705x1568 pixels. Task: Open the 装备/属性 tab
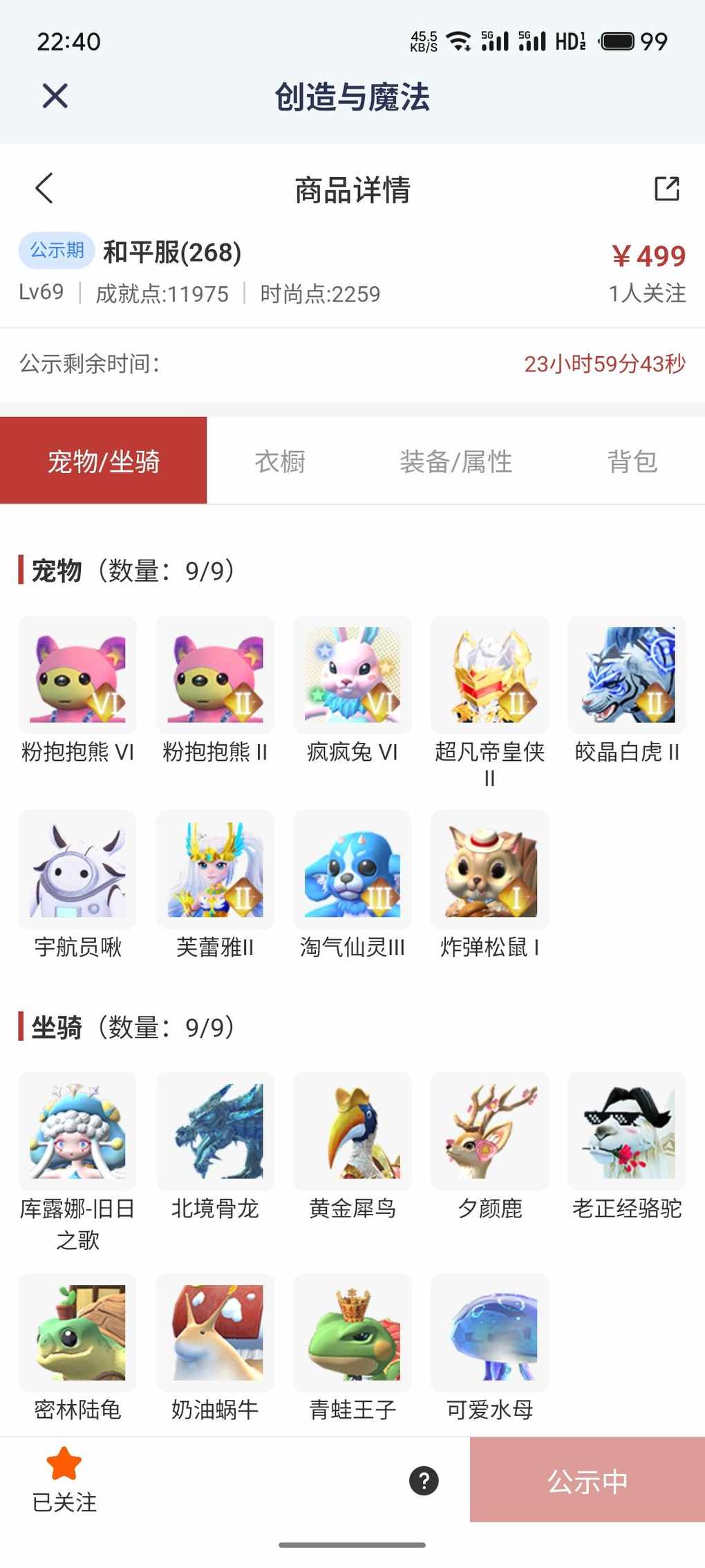tap(455, 461)
